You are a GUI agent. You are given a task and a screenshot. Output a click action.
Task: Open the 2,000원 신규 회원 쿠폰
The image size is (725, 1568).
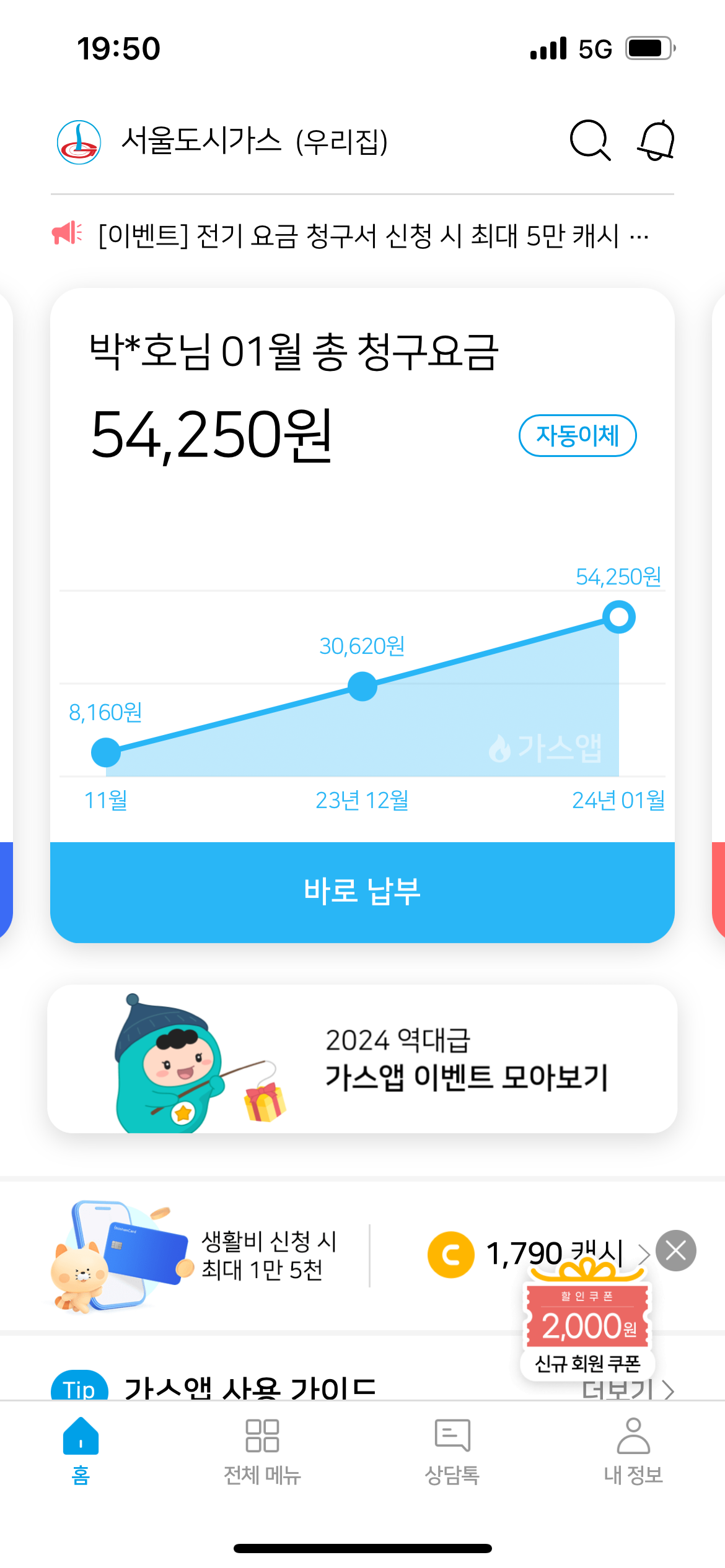tap(587, 1328)
